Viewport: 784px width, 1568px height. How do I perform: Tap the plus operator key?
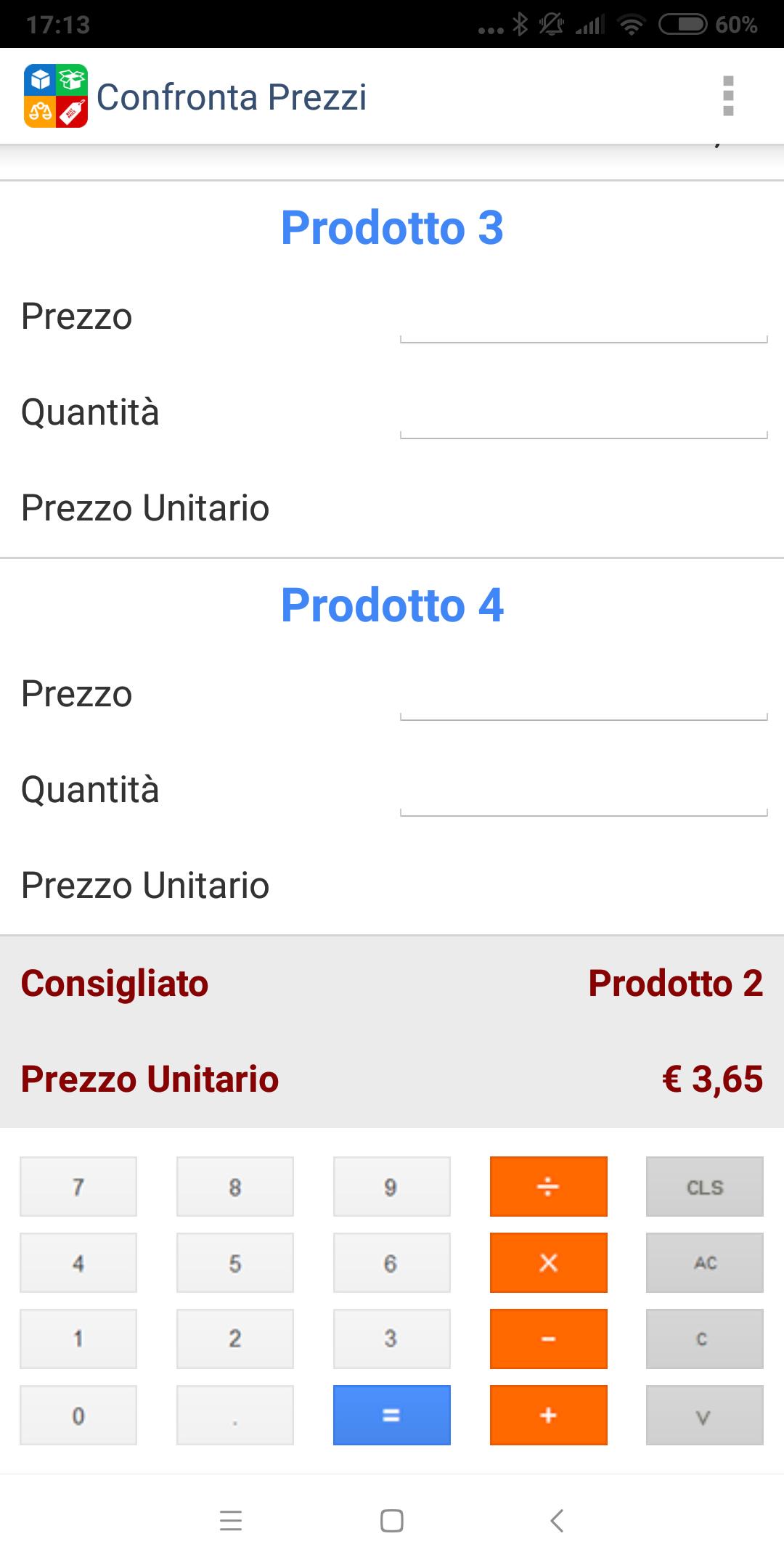[549, 1415]
